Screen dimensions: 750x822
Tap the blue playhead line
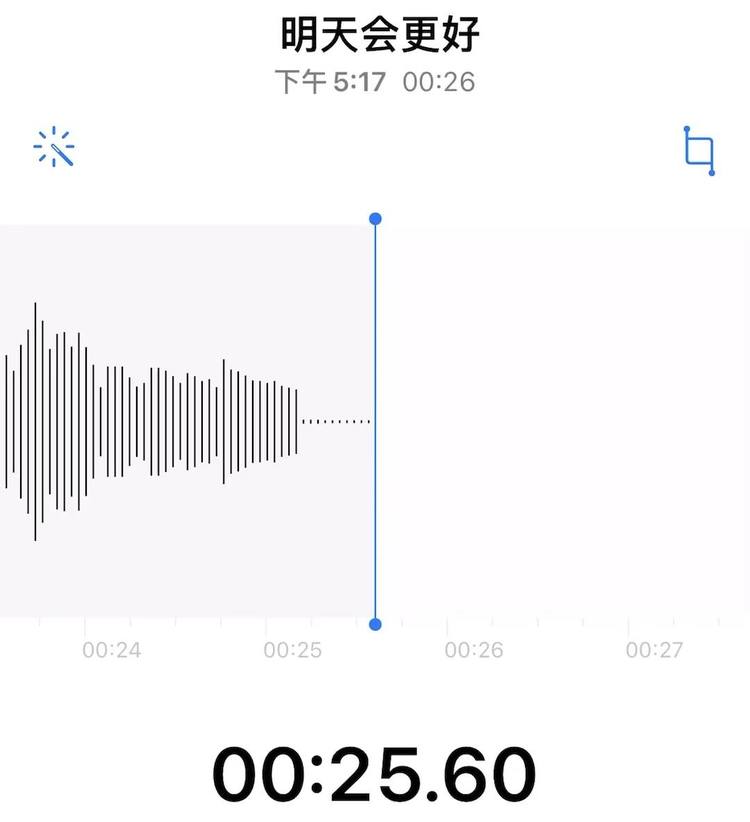pyautogui.click(x=375, y=420)
